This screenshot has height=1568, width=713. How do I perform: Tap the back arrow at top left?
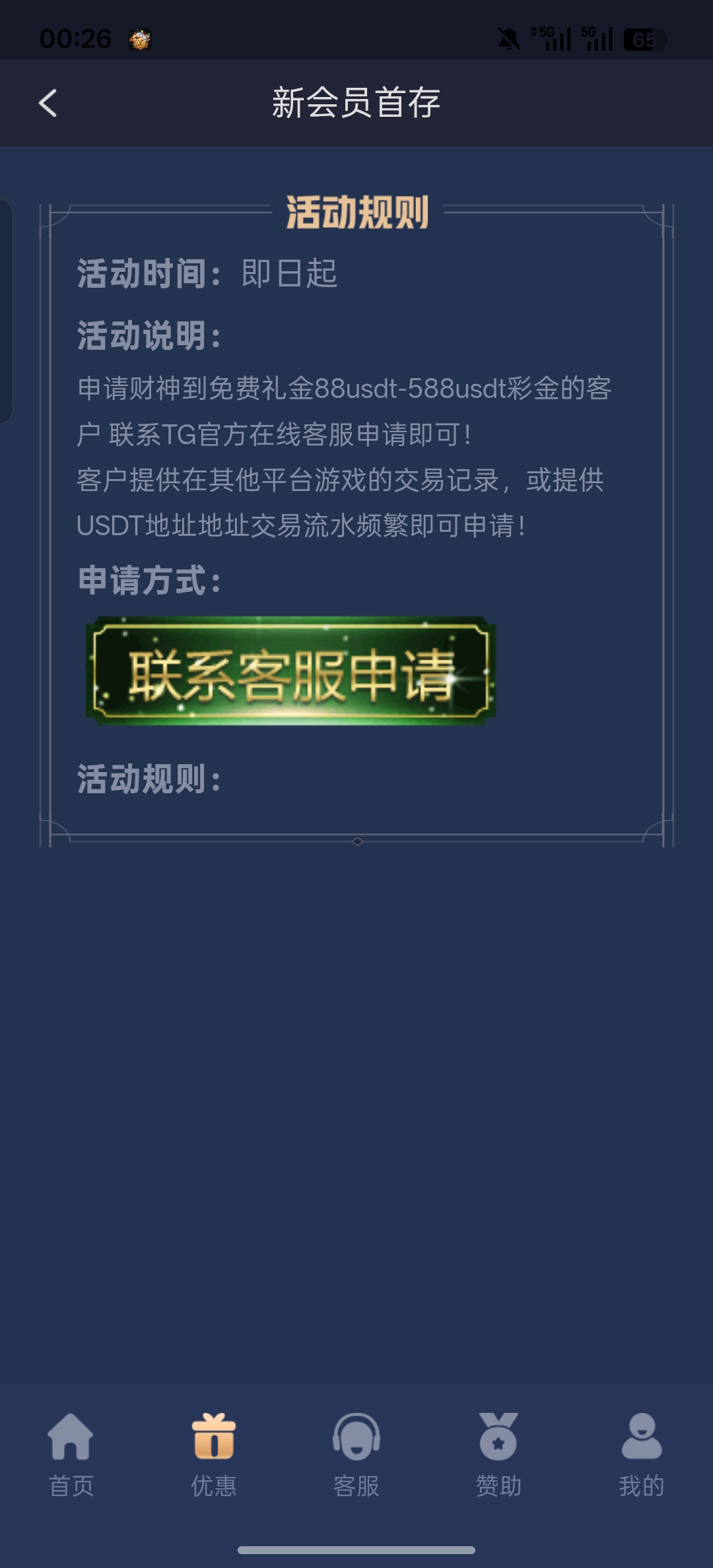(x=48, y=102)
